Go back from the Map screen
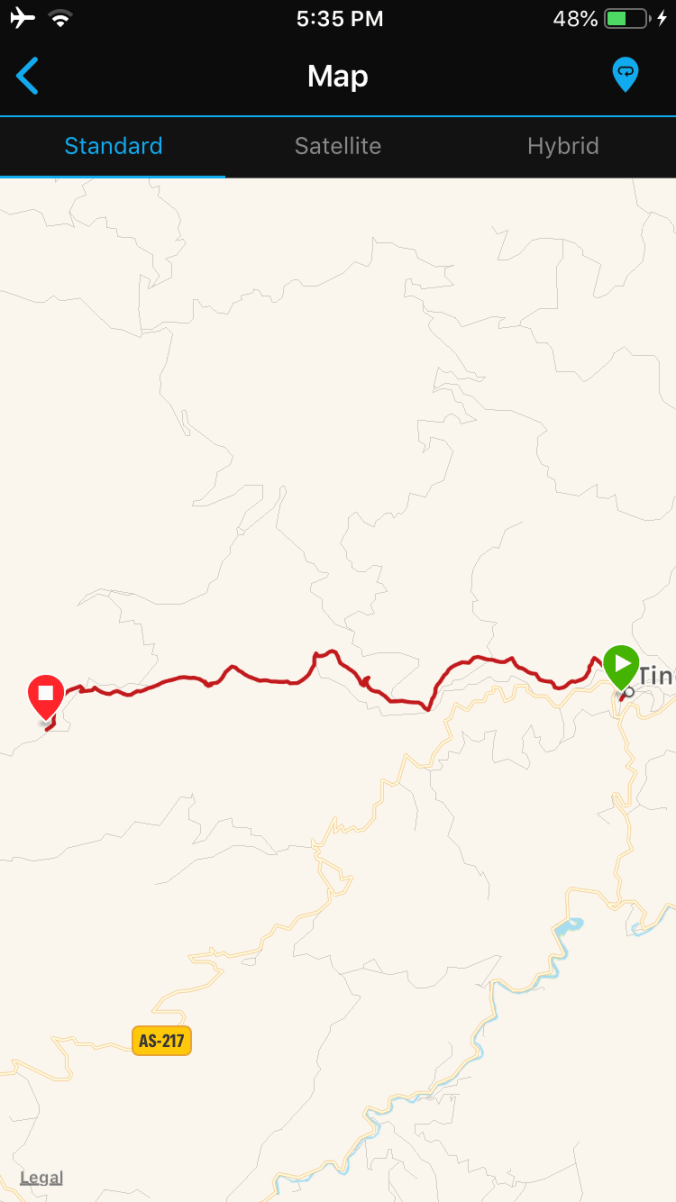676x1202 pixels. point(28,76)
